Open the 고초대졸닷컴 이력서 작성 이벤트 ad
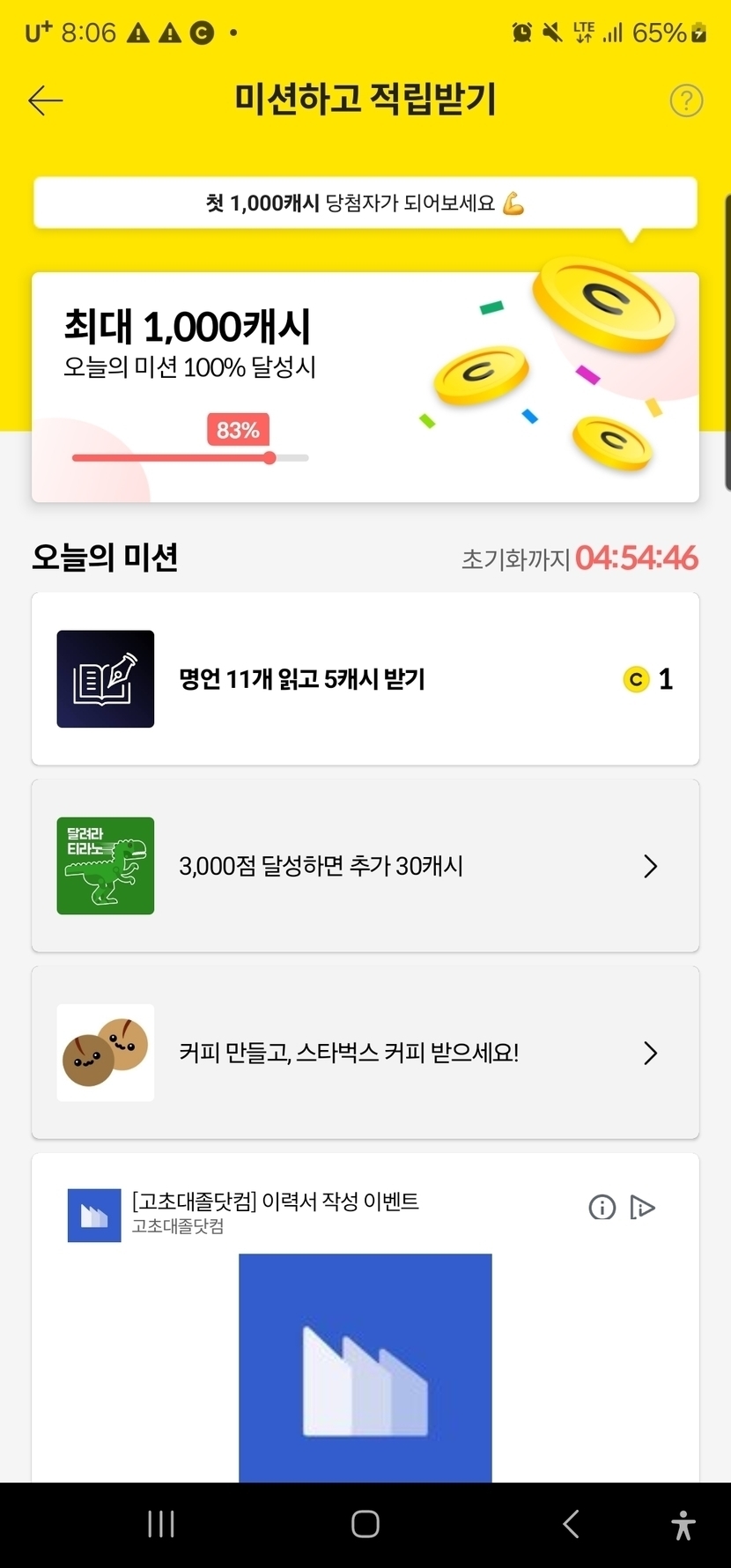This screenshot has width=731, height=1568. coord(365,1365)
